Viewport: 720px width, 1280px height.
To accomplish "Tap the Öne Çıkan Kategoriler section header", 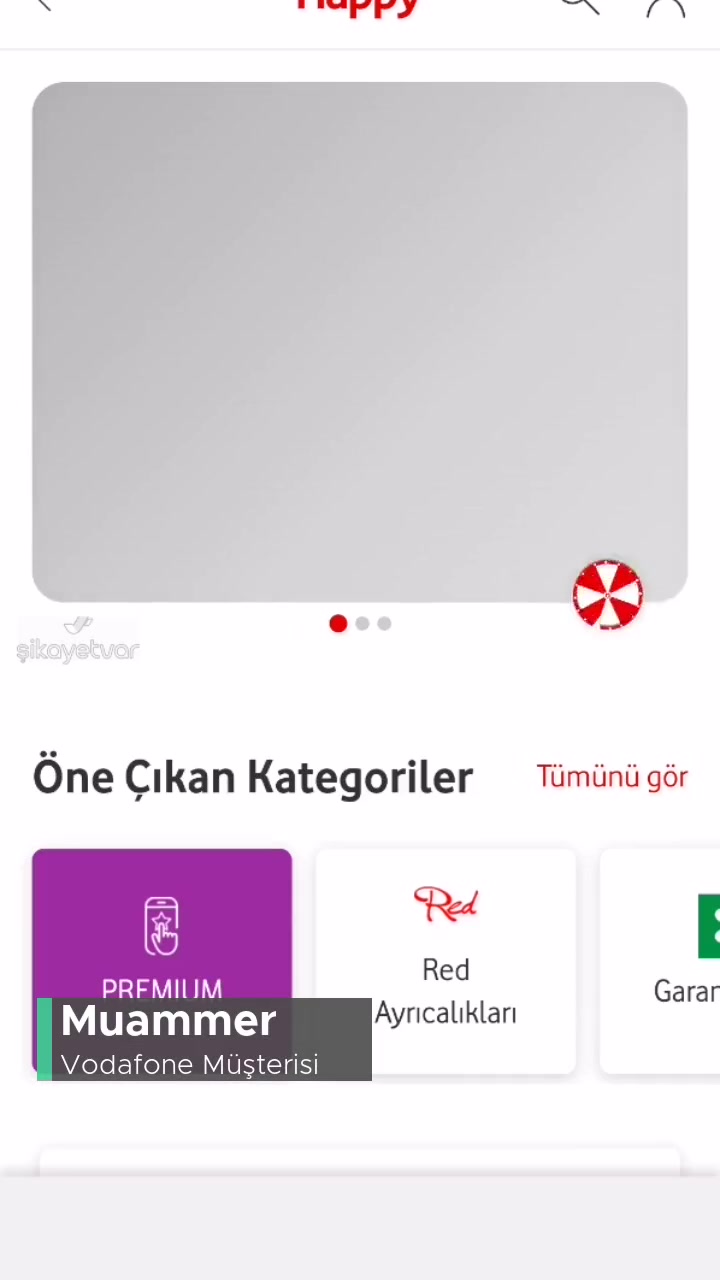I will [252, 776].
